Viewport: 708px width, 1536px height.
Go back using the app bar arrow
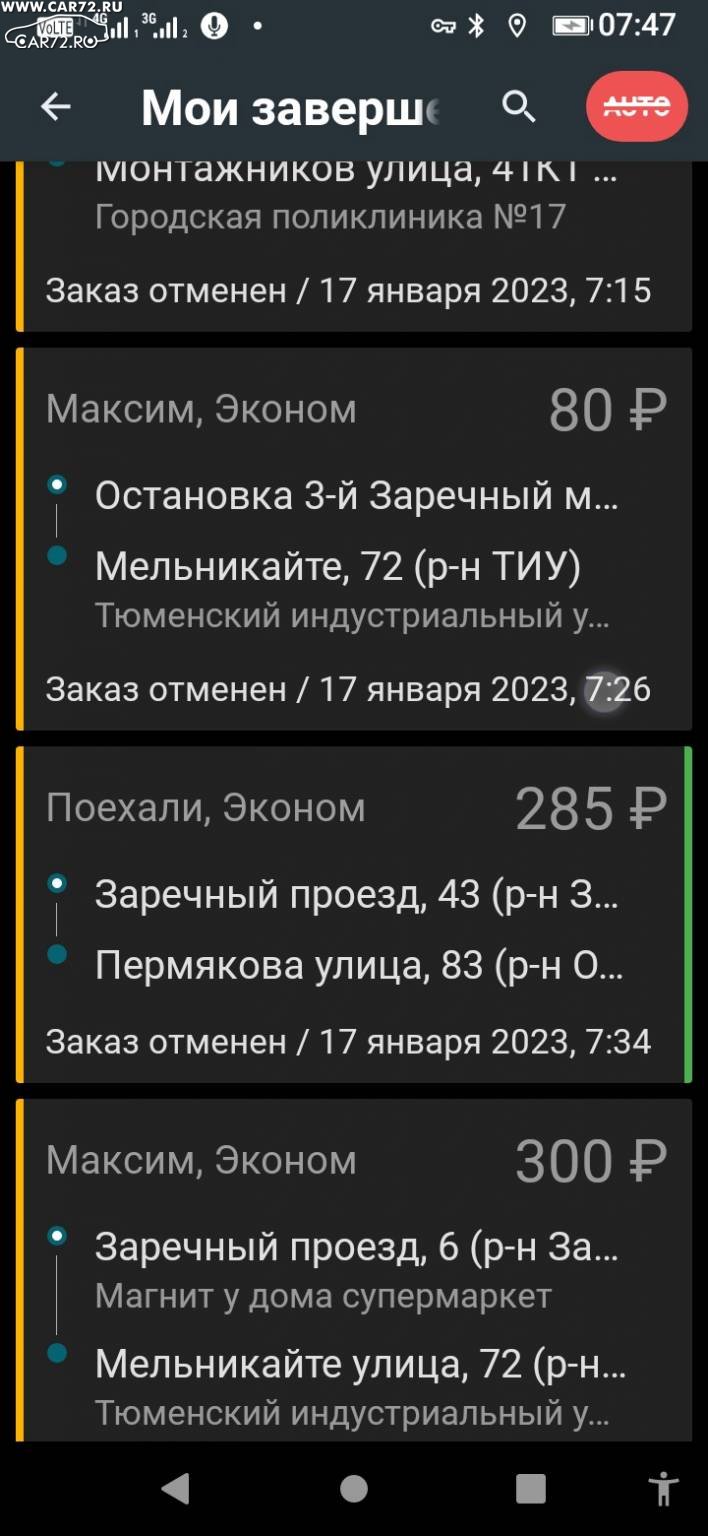point(55,107)
